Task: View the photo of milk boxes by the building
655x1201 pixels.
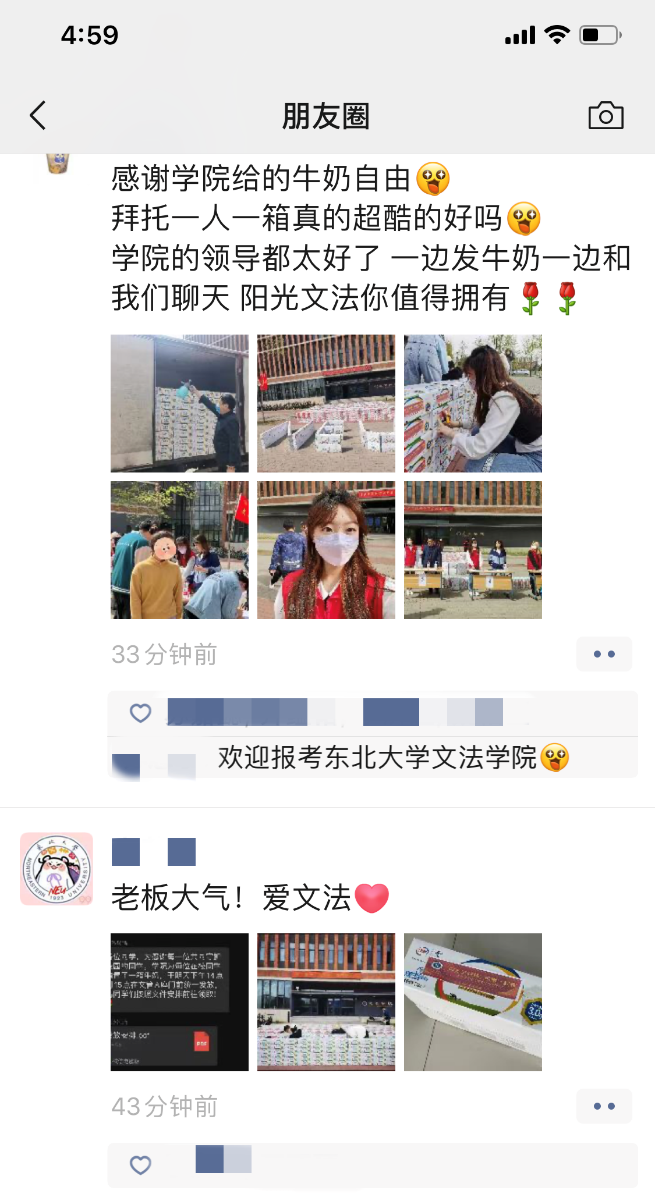Action: [326, 403]
